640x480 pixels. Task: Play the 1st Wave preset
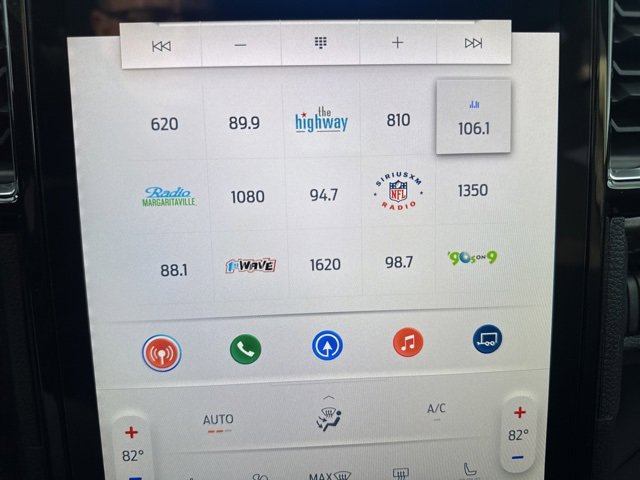tap(250, 266)
